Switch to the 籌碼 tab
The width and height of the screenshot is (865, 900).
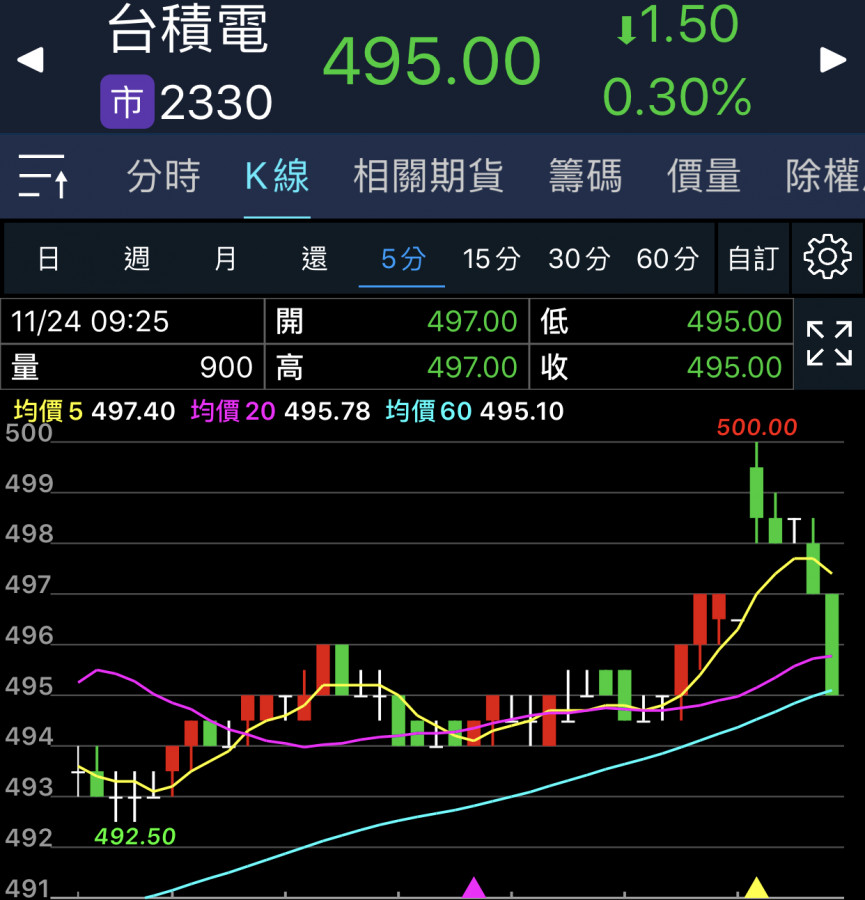[x=586, y=177]
